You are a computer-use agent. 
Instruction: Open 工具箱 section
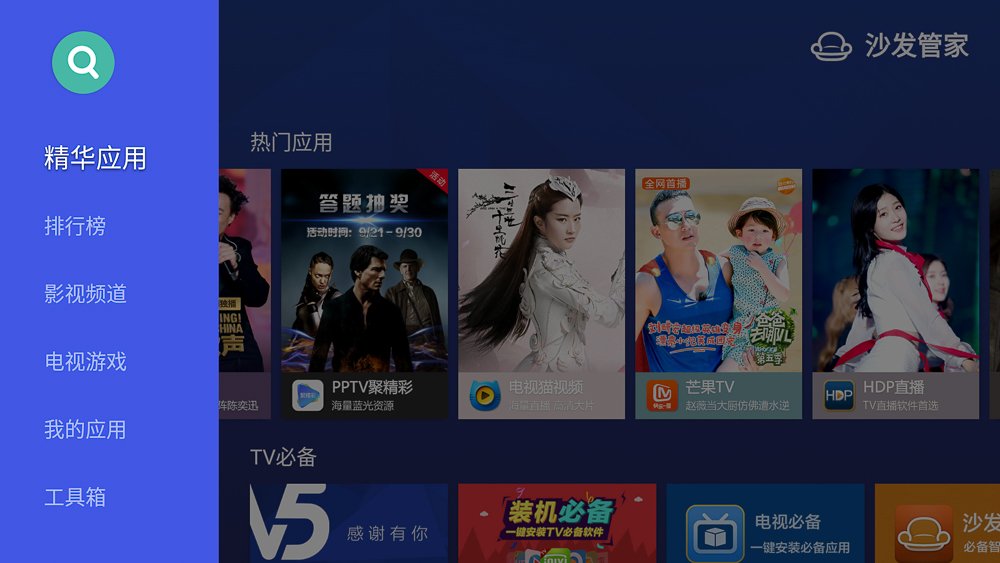click(75, 497)
